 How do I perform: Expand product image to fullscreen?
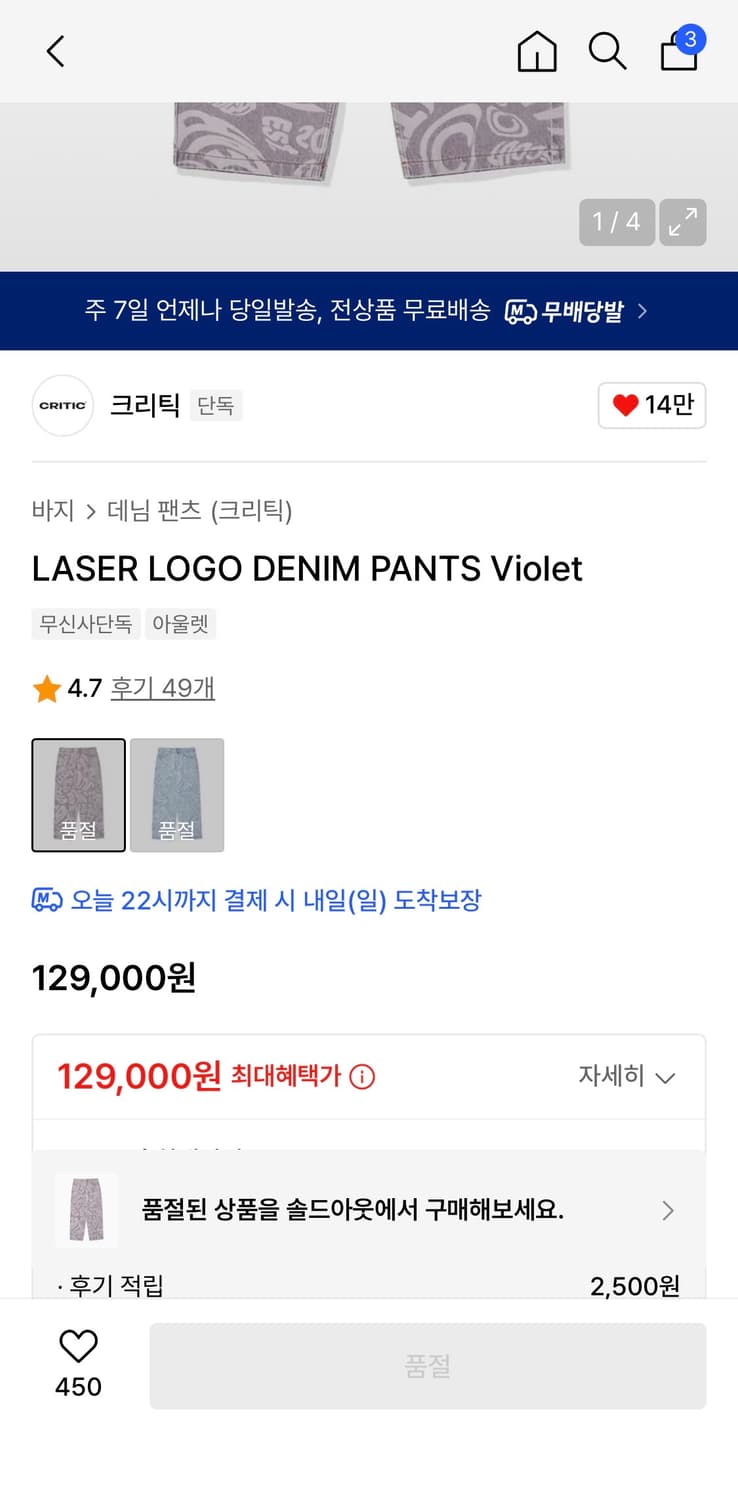coord(682,222)
